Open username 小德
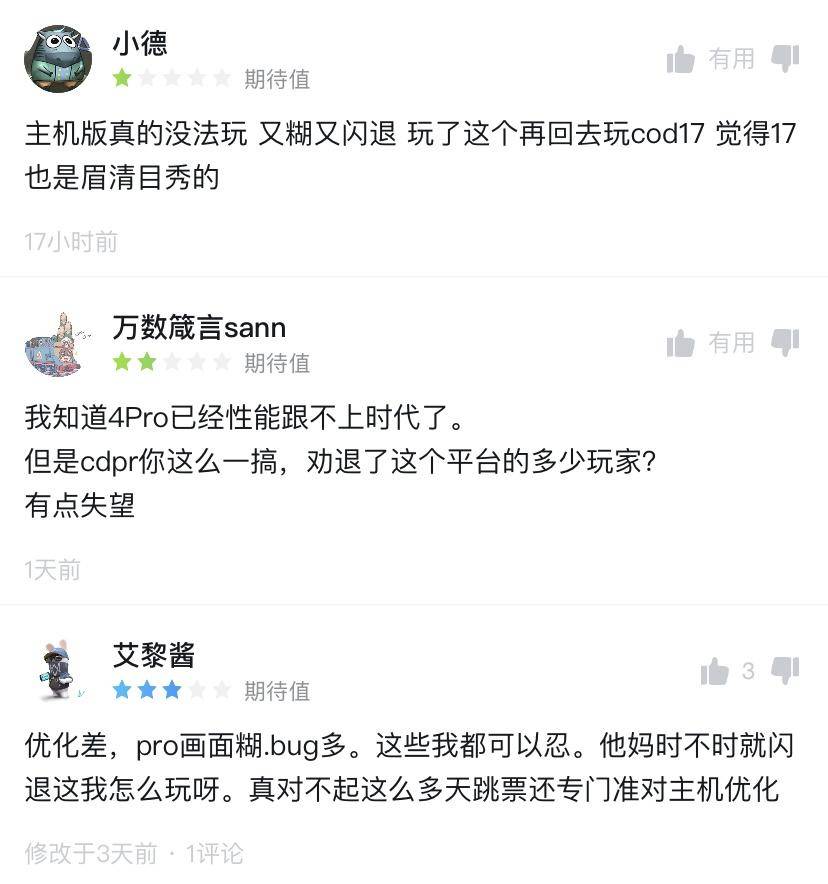Image resolution: width=828 pixels, height=884 pixels. pyautogui.click(x=139, y=43)
